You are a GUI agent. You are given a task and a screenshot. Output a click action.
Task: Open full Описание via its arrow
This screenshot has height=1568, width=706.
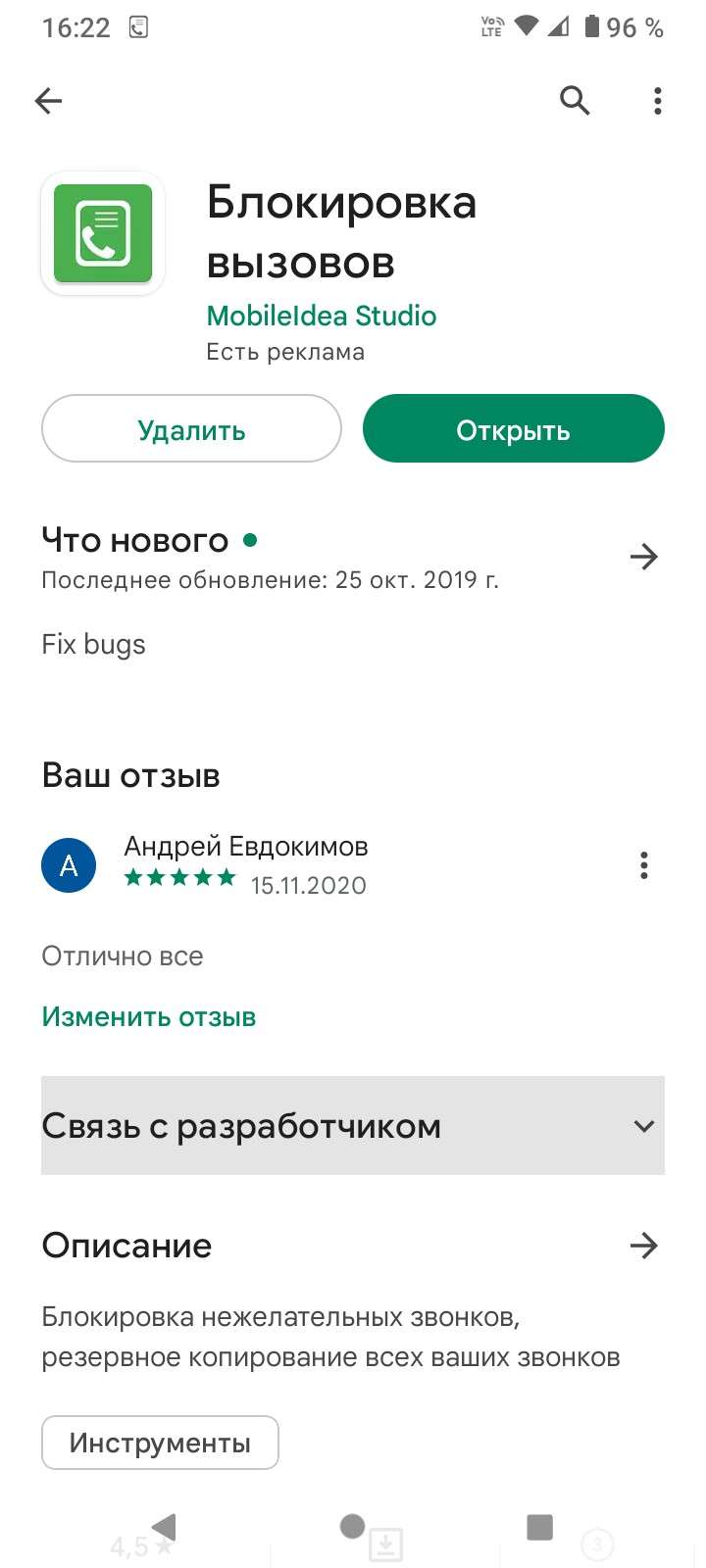tap(643, 1246)
